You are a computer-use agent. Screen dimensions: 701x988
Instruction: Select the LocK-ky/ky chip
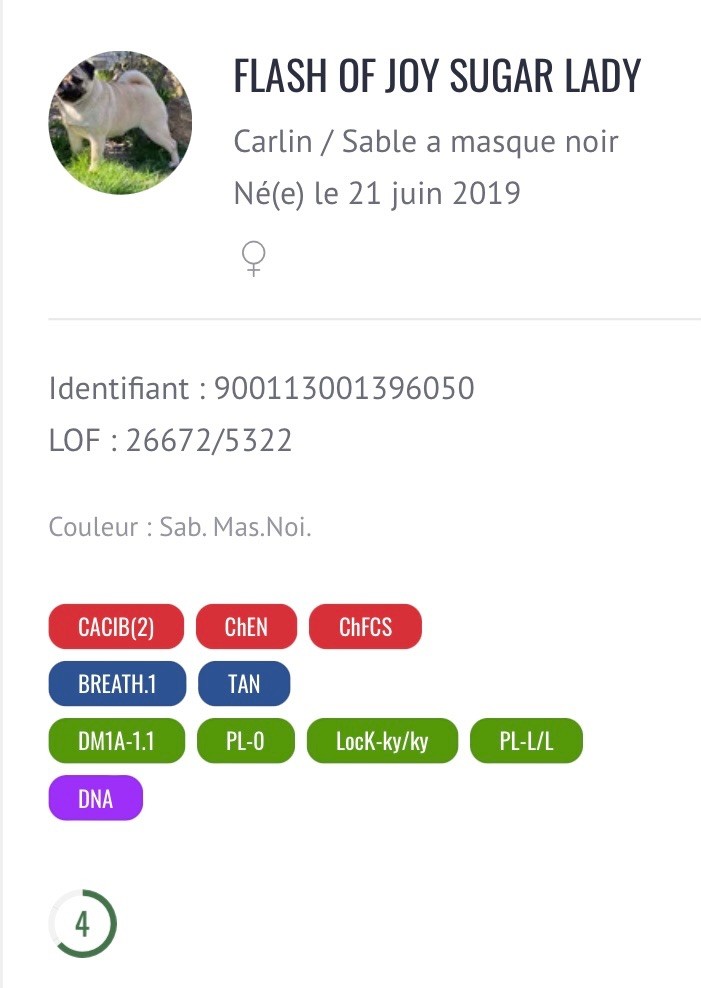coord(382,742)
